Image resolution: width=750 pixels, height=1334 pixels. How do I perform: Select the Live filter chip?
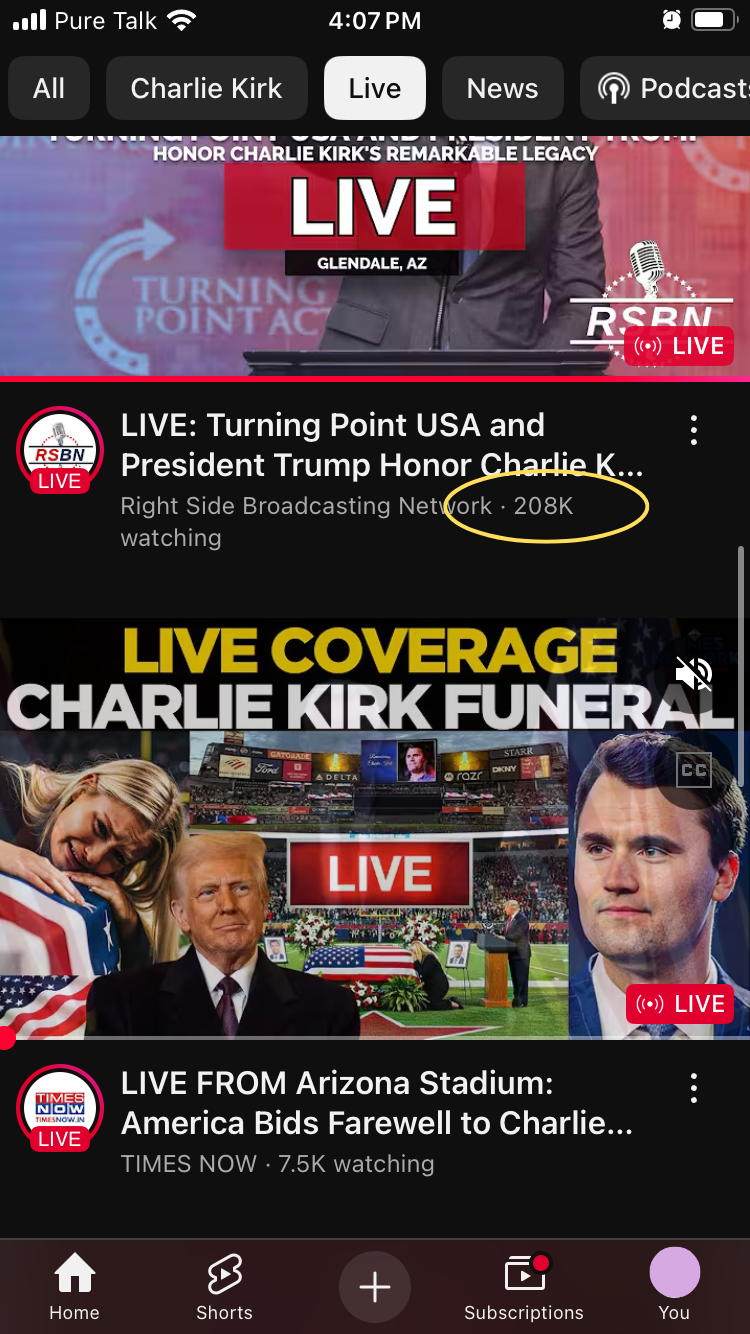click(375, 88)
